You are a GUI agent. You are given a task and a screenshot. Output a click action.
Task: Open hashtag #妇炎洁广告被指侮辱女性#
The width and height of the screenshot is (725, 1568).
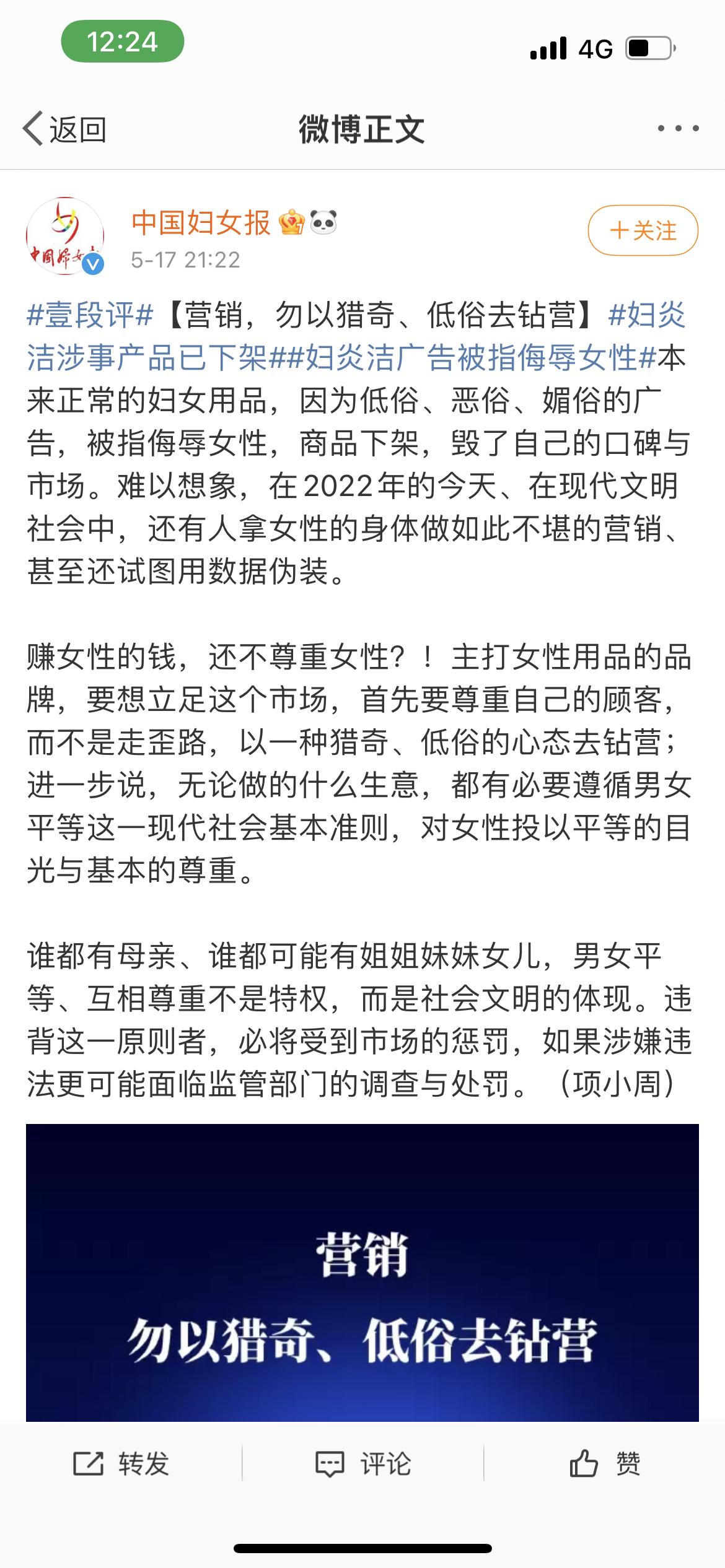pos(471,357)
